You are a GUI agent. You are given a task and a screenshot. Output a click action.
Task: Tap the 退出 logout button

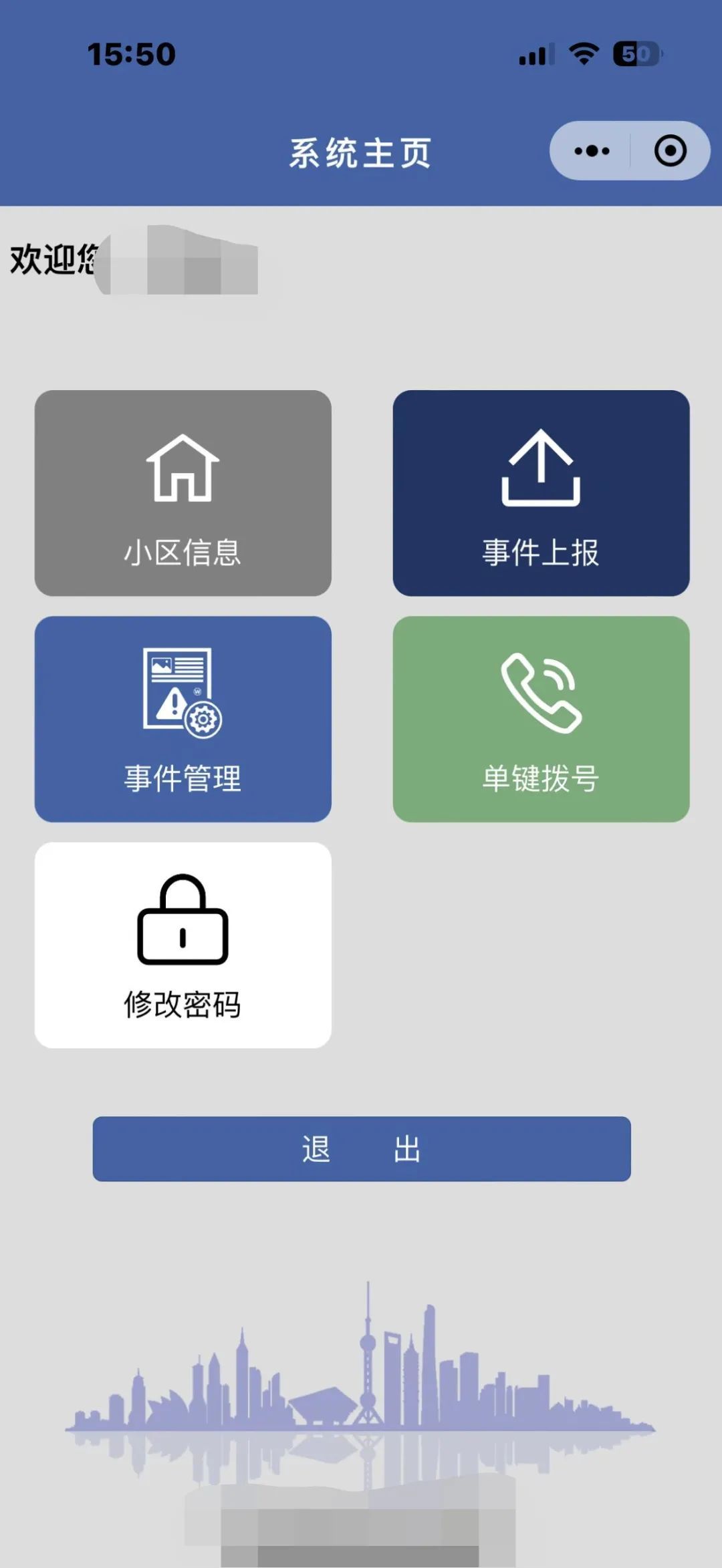362,1148
